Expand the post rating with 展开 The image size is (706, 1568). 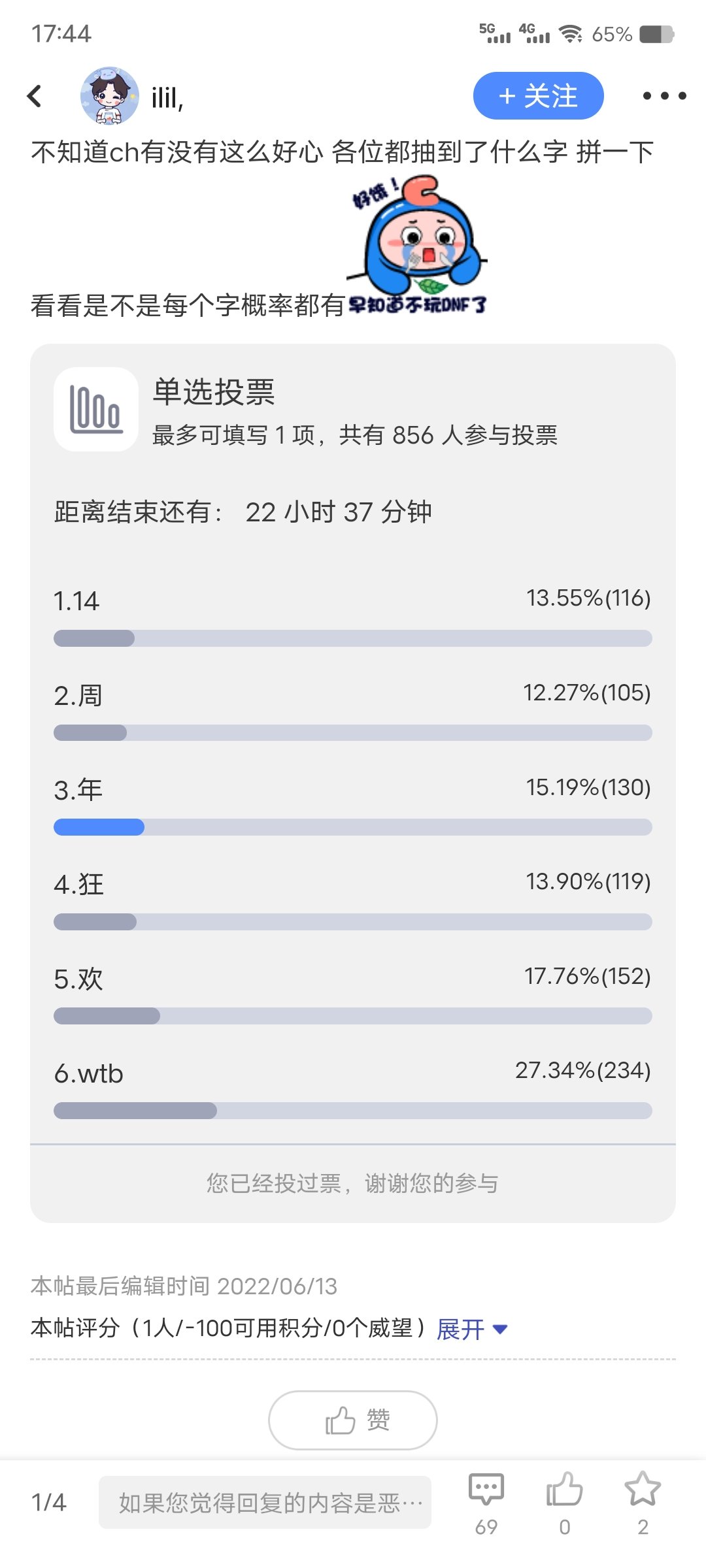[472, 1328]
